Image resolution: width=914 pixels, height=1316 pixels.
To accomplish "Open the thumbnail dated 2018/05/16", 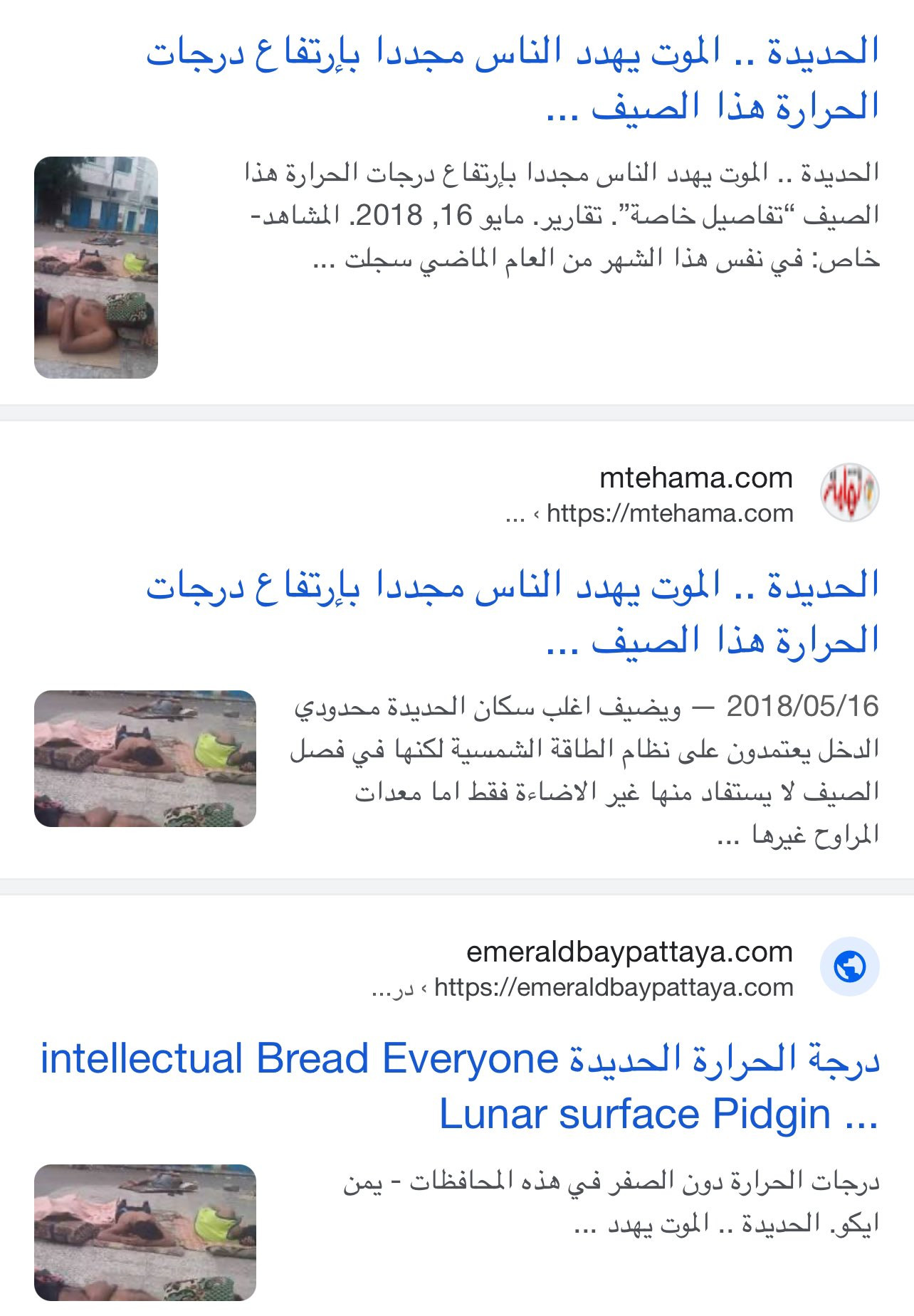I will coord(145,758).
